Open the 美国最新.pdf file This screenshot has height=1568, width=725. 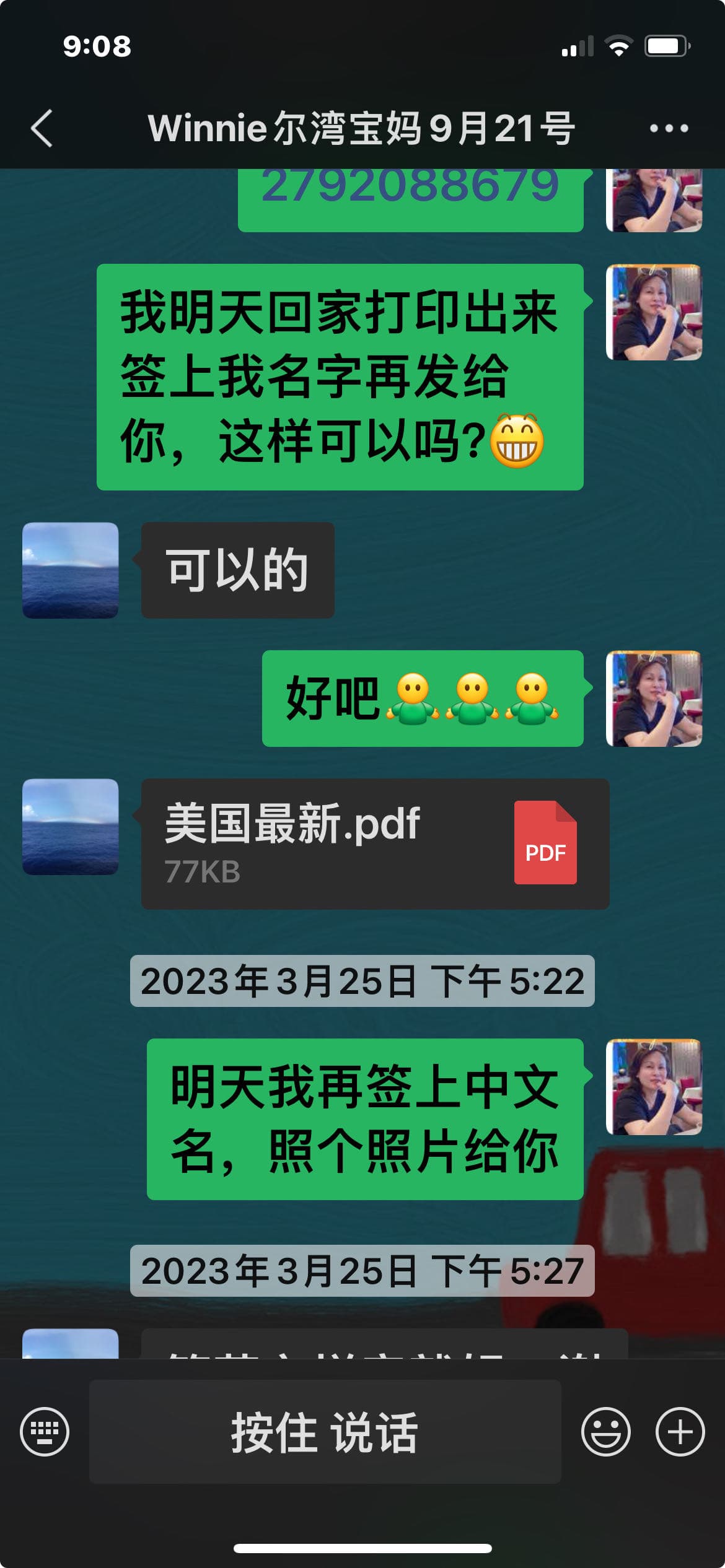click(x=375, y=843)
